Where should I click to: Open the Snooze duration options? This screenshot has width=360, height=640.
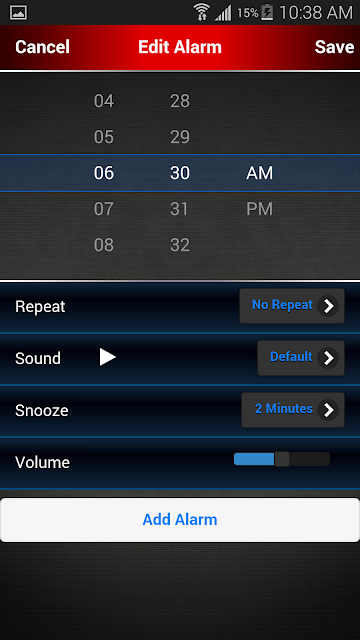[293, 410]
